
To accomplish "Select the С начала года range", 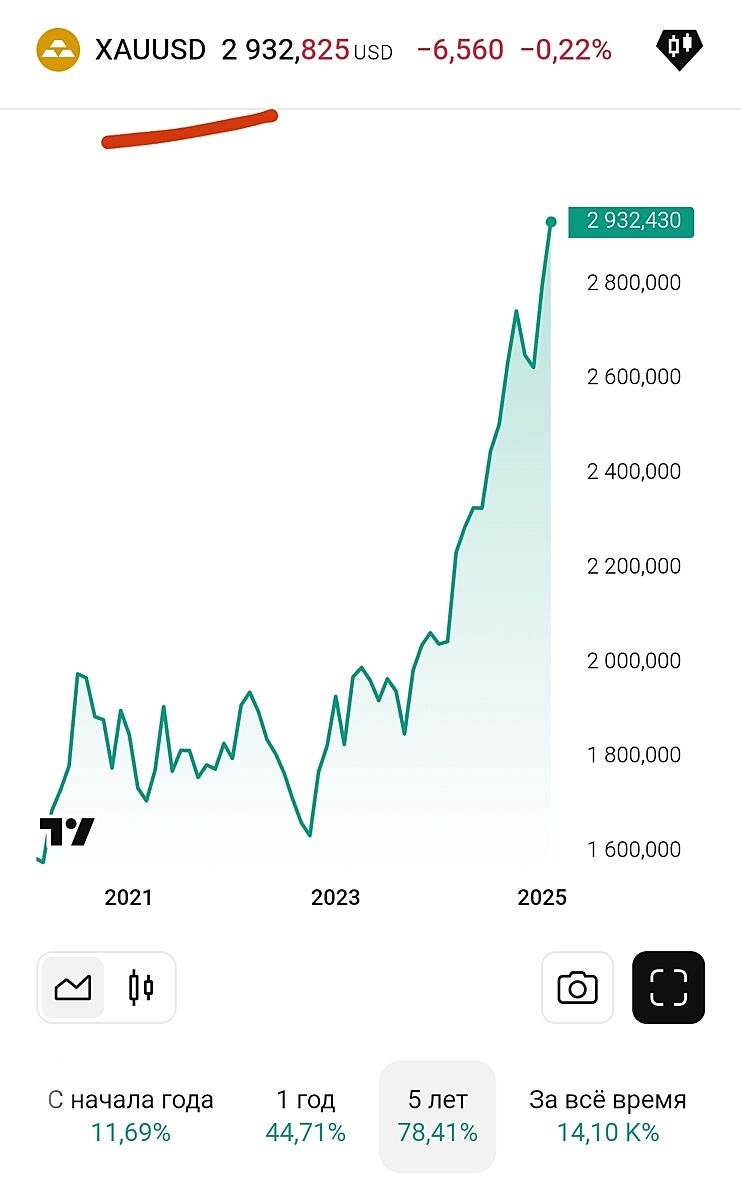I will 131,1116.
